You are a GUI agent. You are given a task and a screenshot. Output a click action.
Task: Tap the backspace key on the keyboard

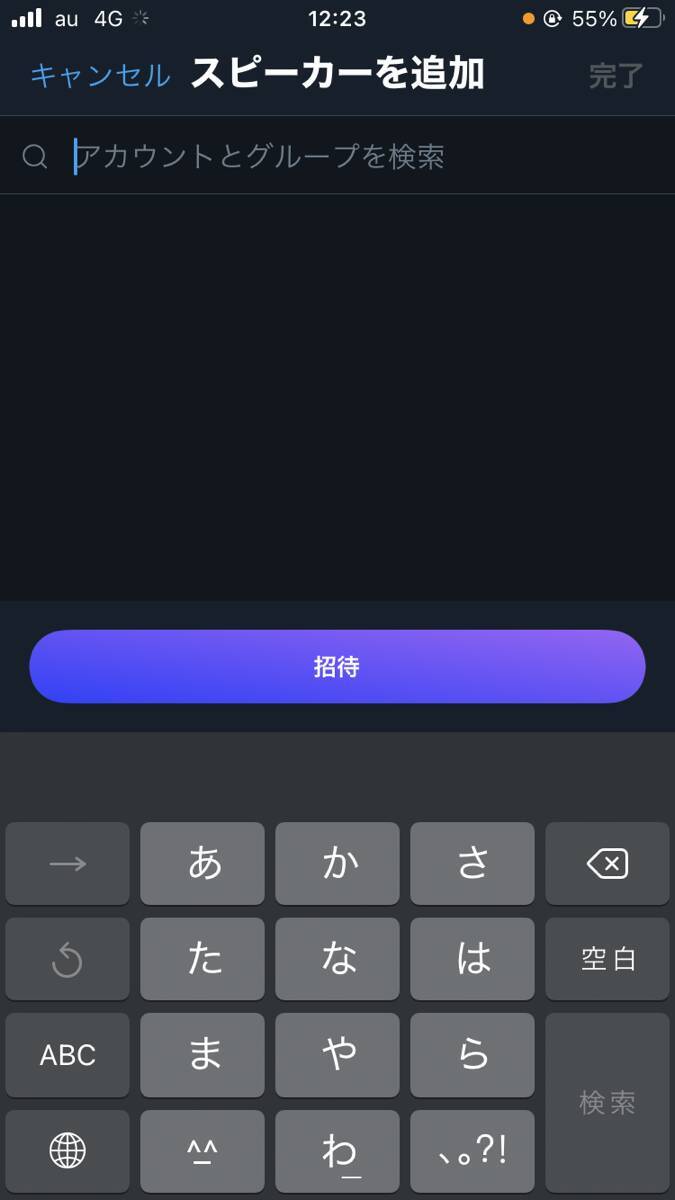607,864
